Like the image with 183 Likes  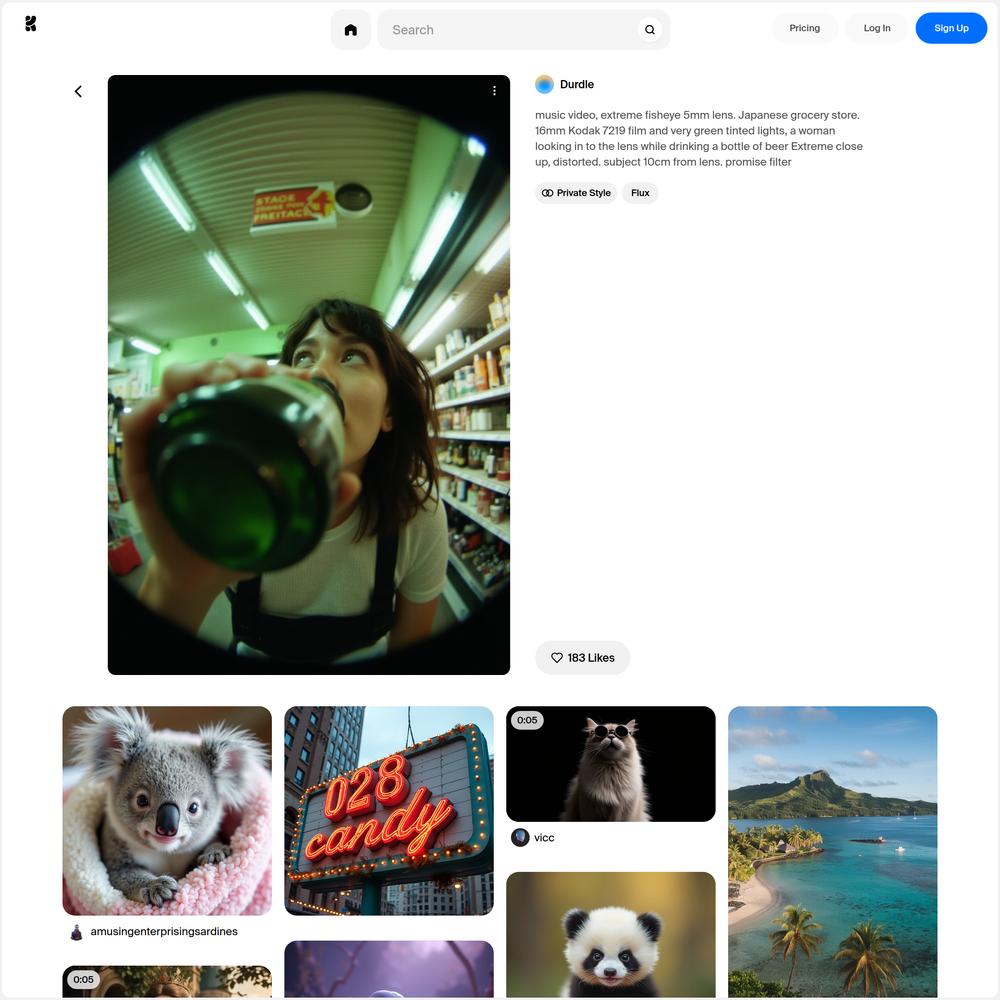pyautogui.click(x=582, y=658)
